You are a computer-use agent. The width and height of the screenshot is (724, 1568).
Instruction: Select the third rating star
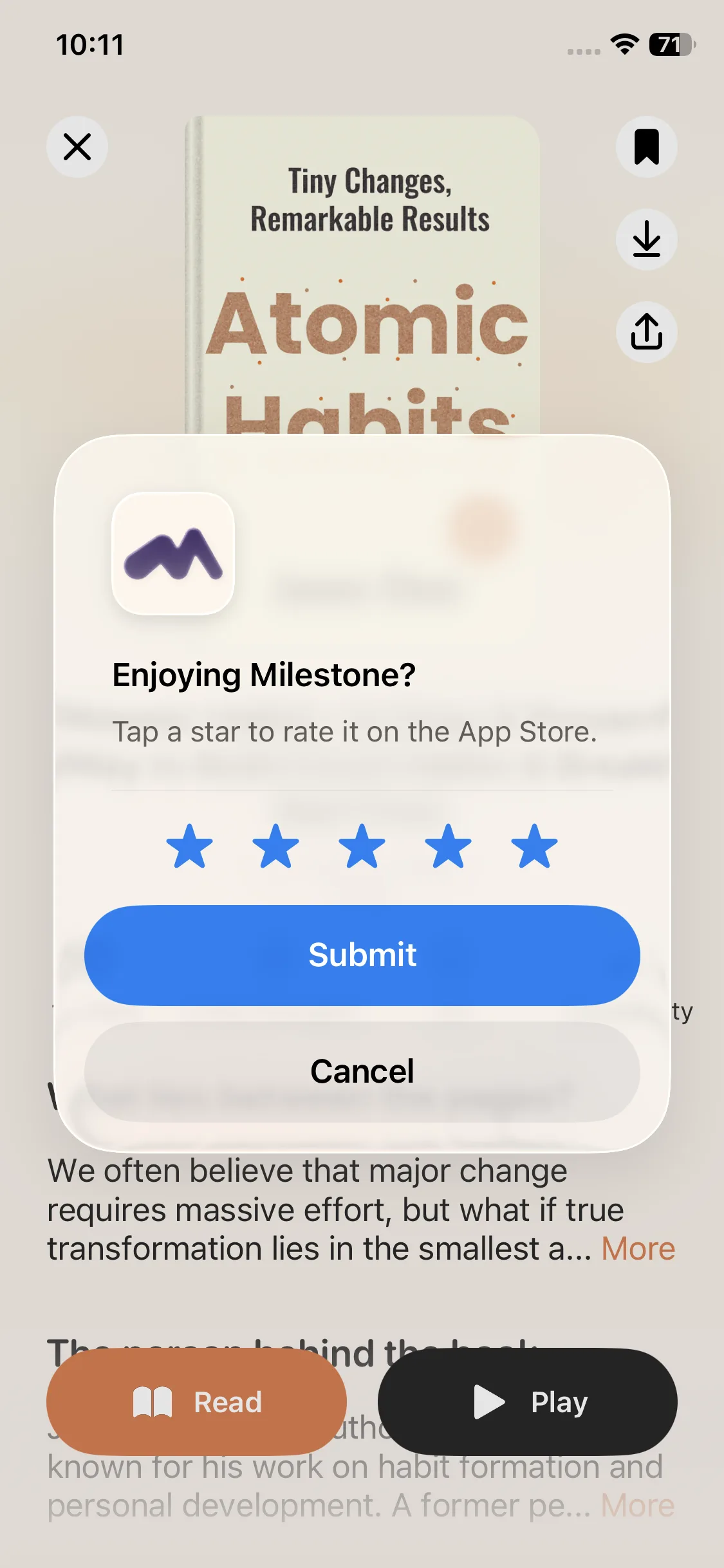click(x=362, y=846)
